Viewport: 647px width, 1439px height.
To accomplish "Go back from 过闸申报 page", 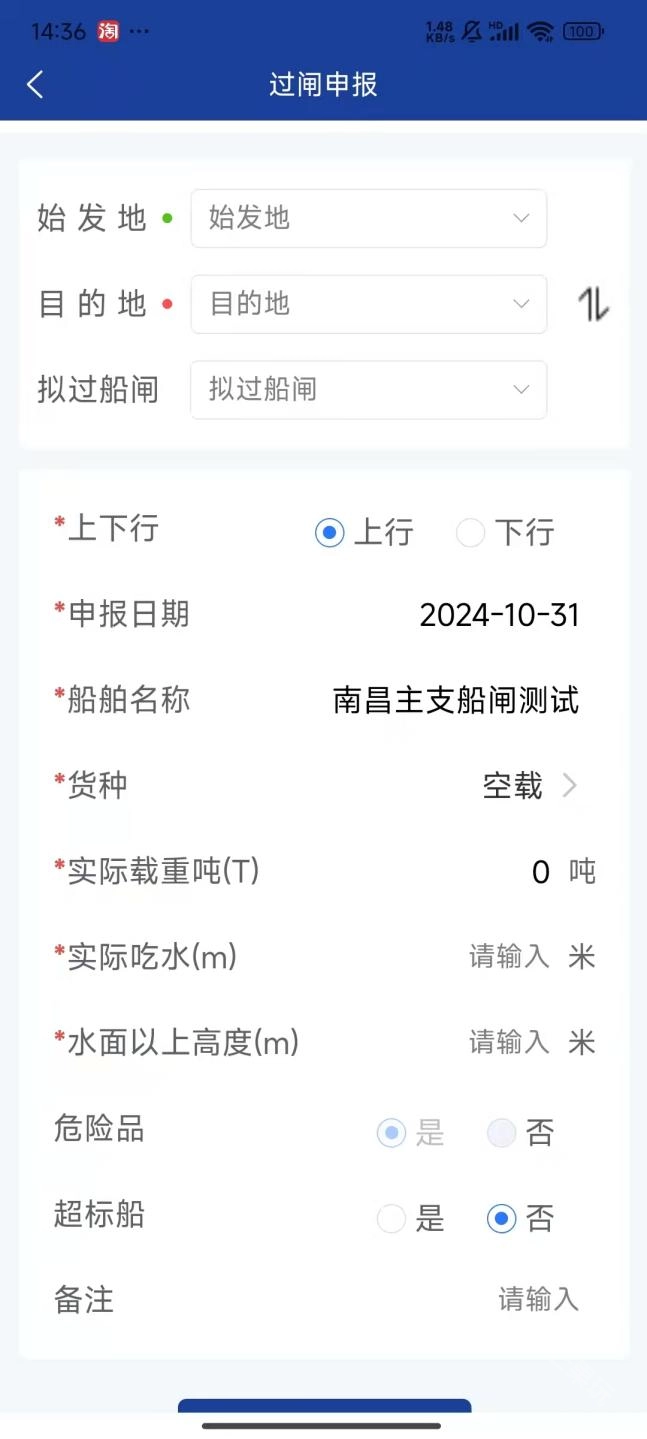I will [x=35, y=85].
